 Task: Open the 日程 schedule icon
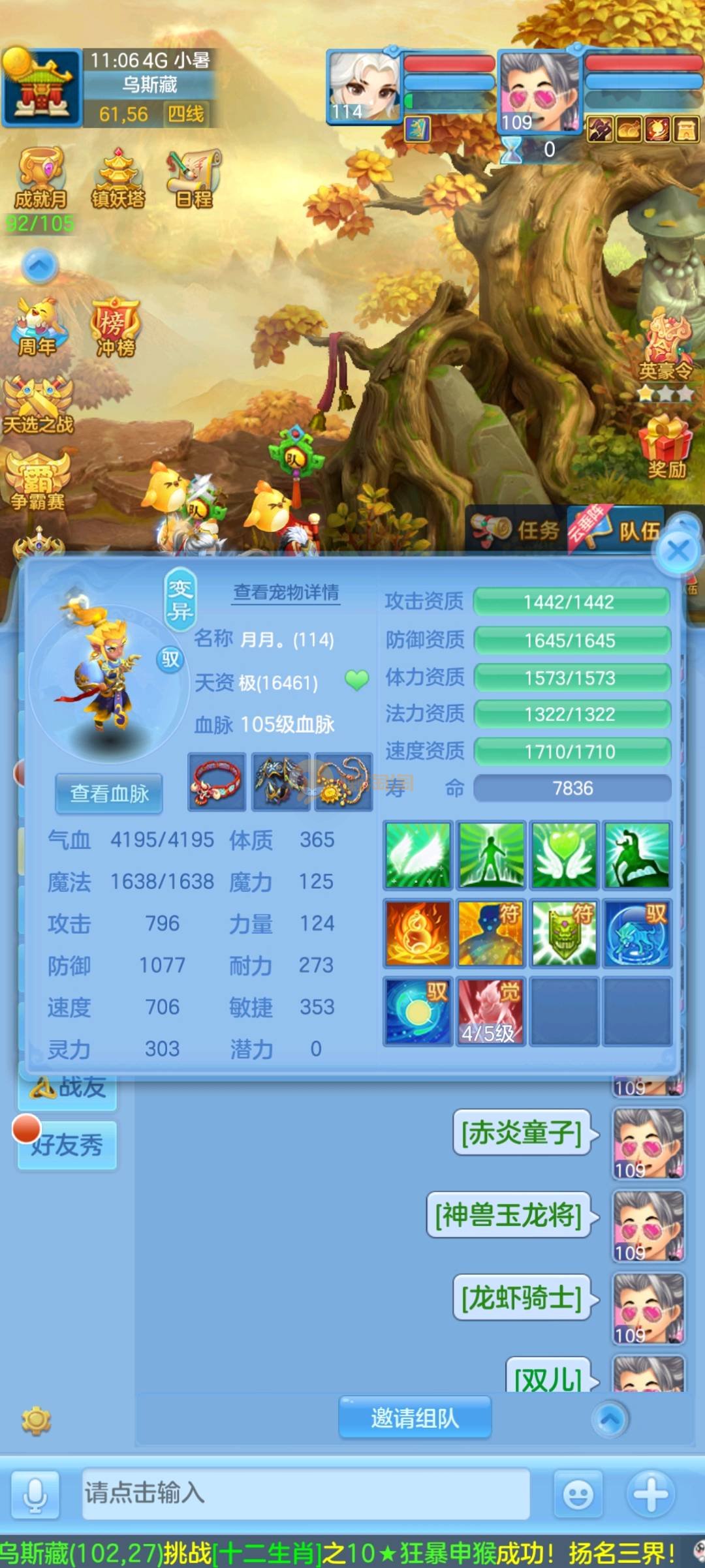194,179
